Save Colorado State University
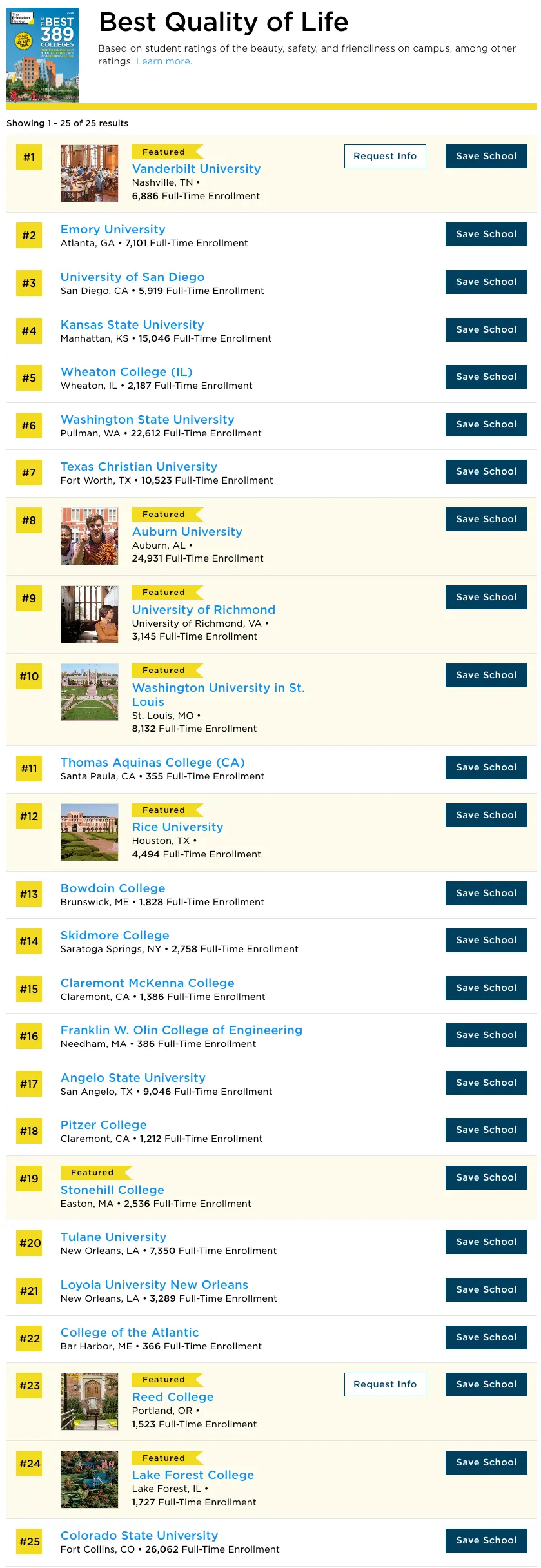 486,1540
